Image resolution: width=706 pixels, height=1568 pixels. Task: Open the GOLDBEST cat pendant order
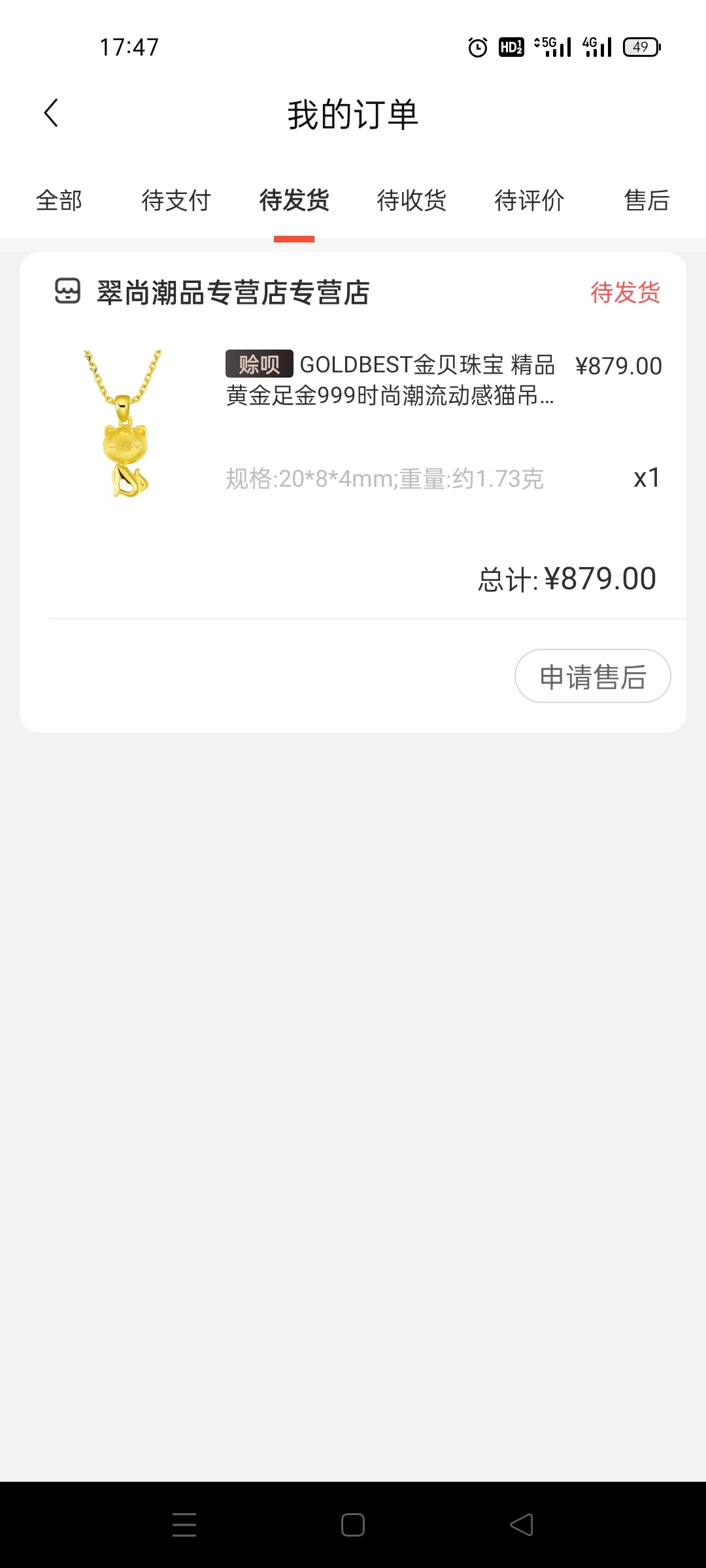point(353,425)
